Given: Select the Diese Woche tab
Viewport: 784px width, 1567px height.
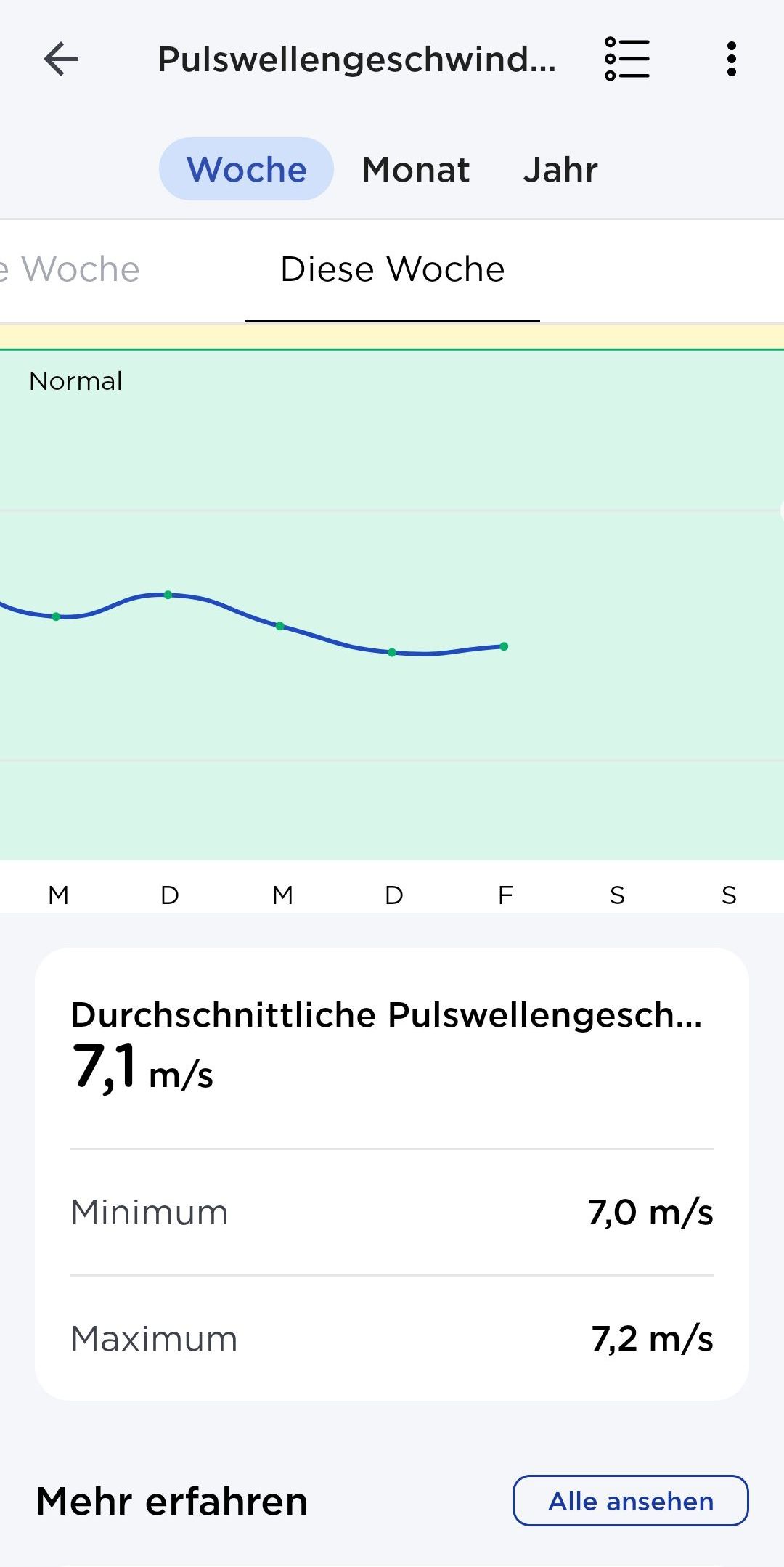Looking at the screenshot, I should 392,269.
